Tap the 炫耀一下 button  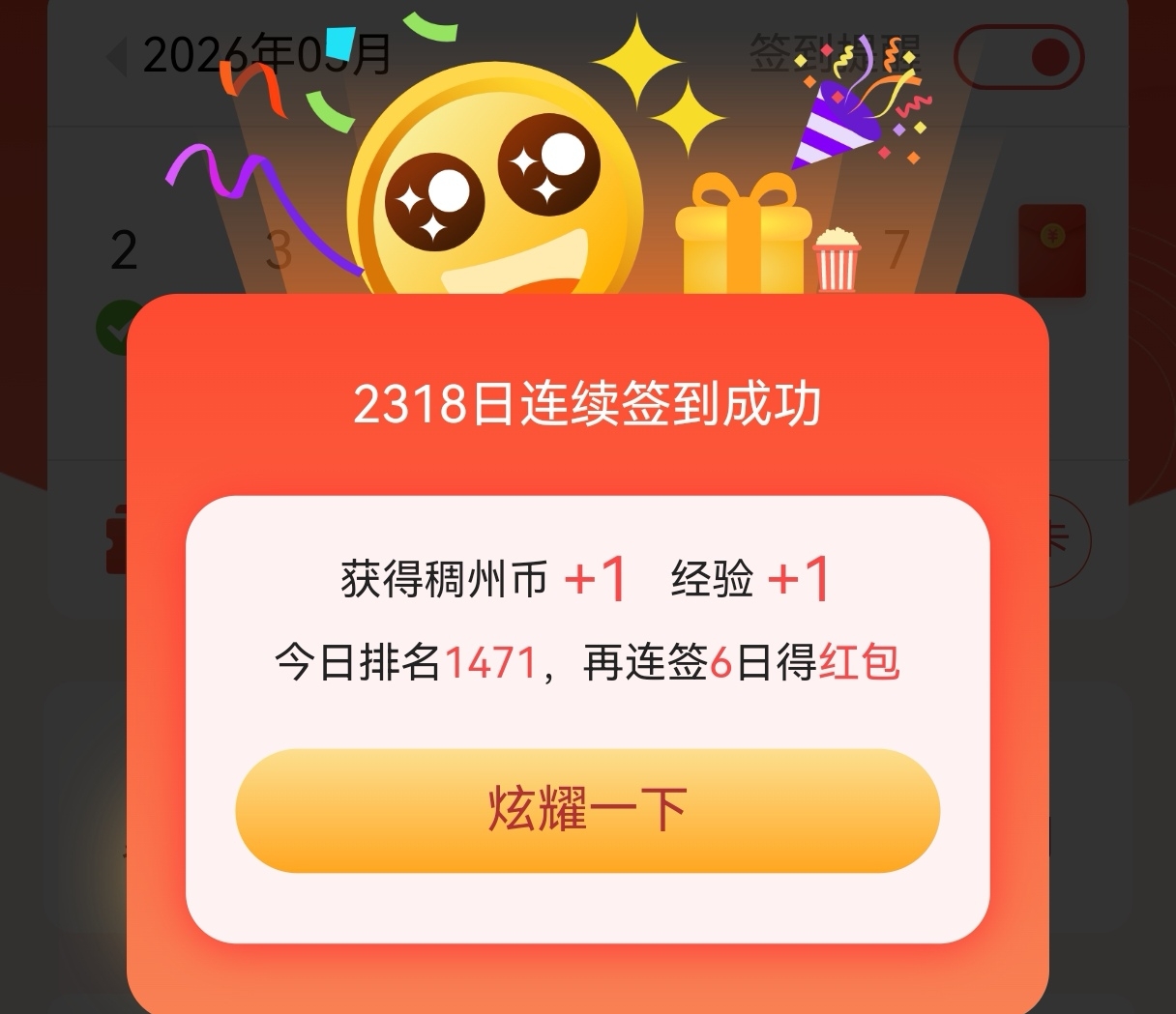[587, 810]
